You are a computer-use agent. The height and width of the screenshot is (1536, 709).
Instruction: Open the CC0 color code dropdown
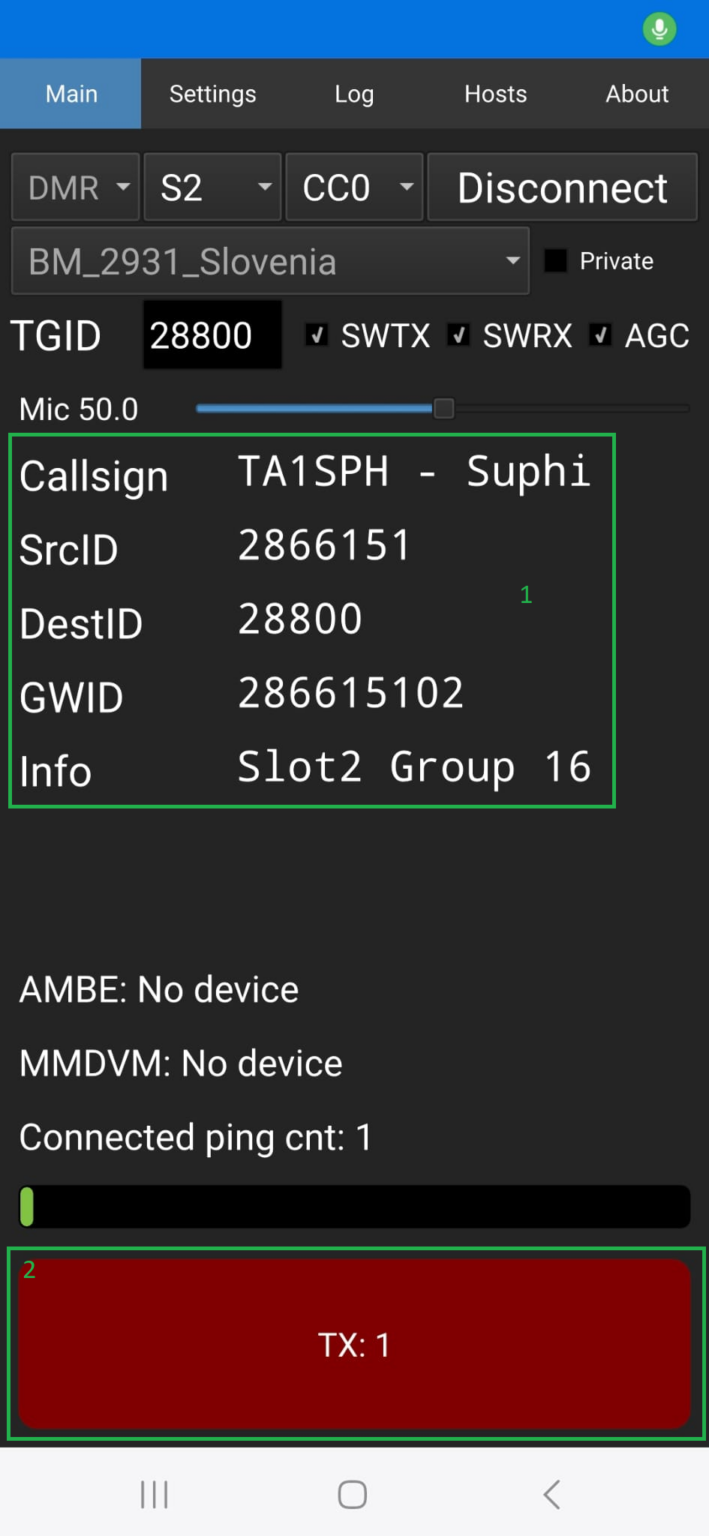(354, 187)
